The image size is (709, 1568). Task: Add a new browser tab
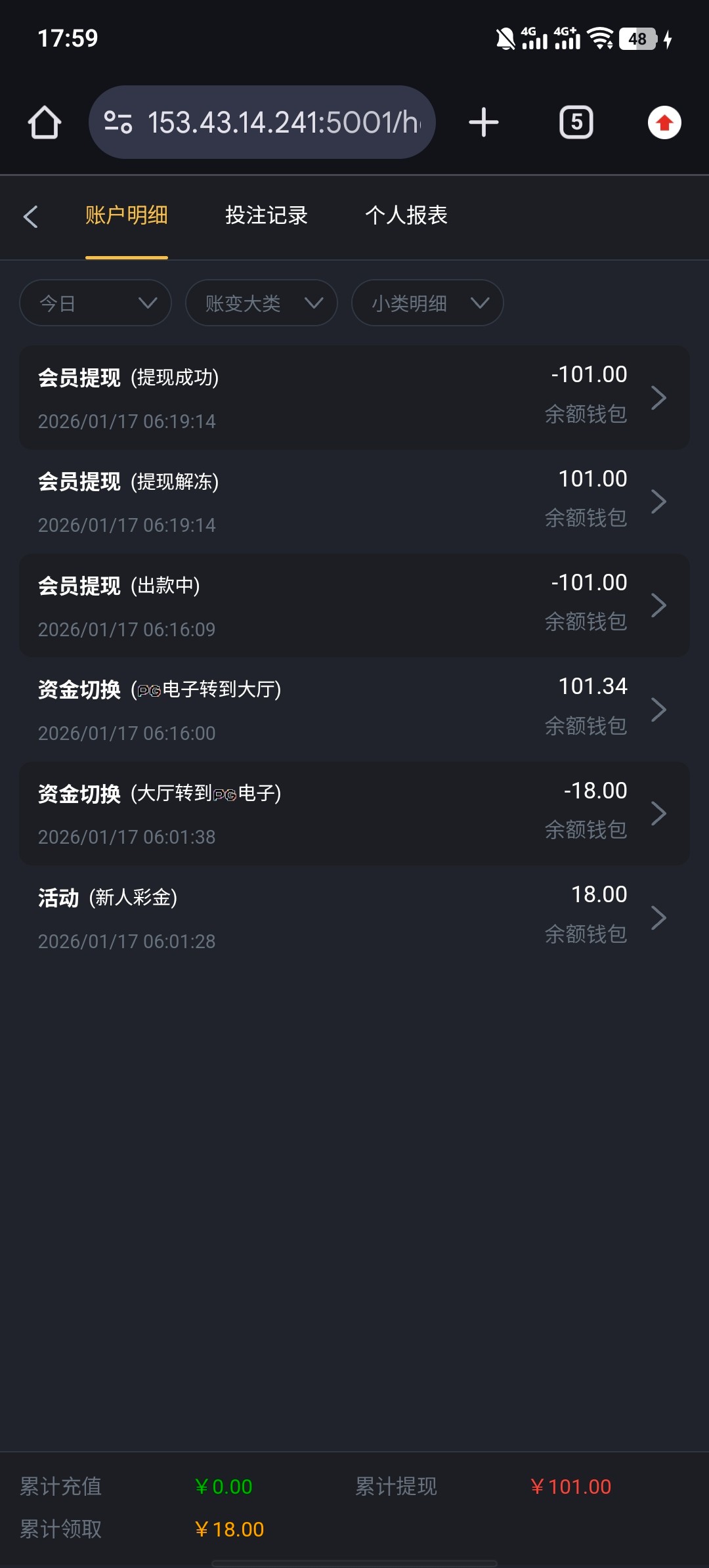coord(484,123)
